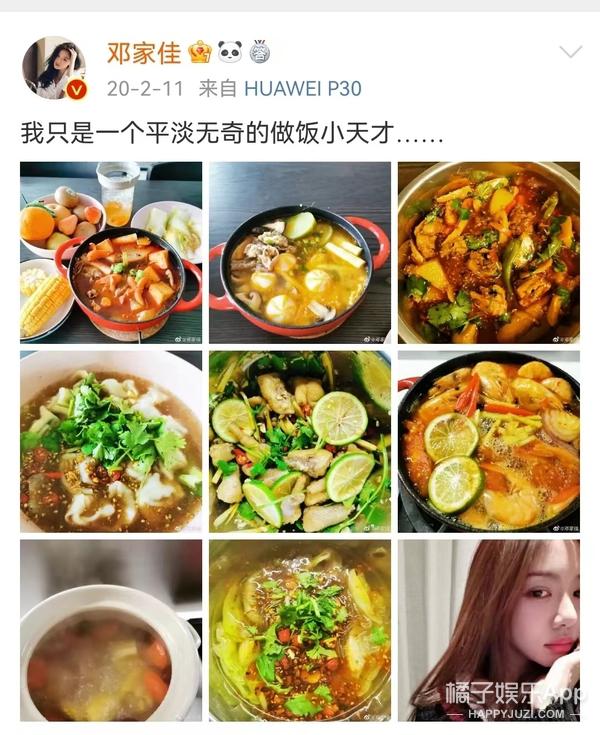This screenshot has height=735, width=600.
Task: Open the cabbage chili soup photo
Action: click(299, 630)
